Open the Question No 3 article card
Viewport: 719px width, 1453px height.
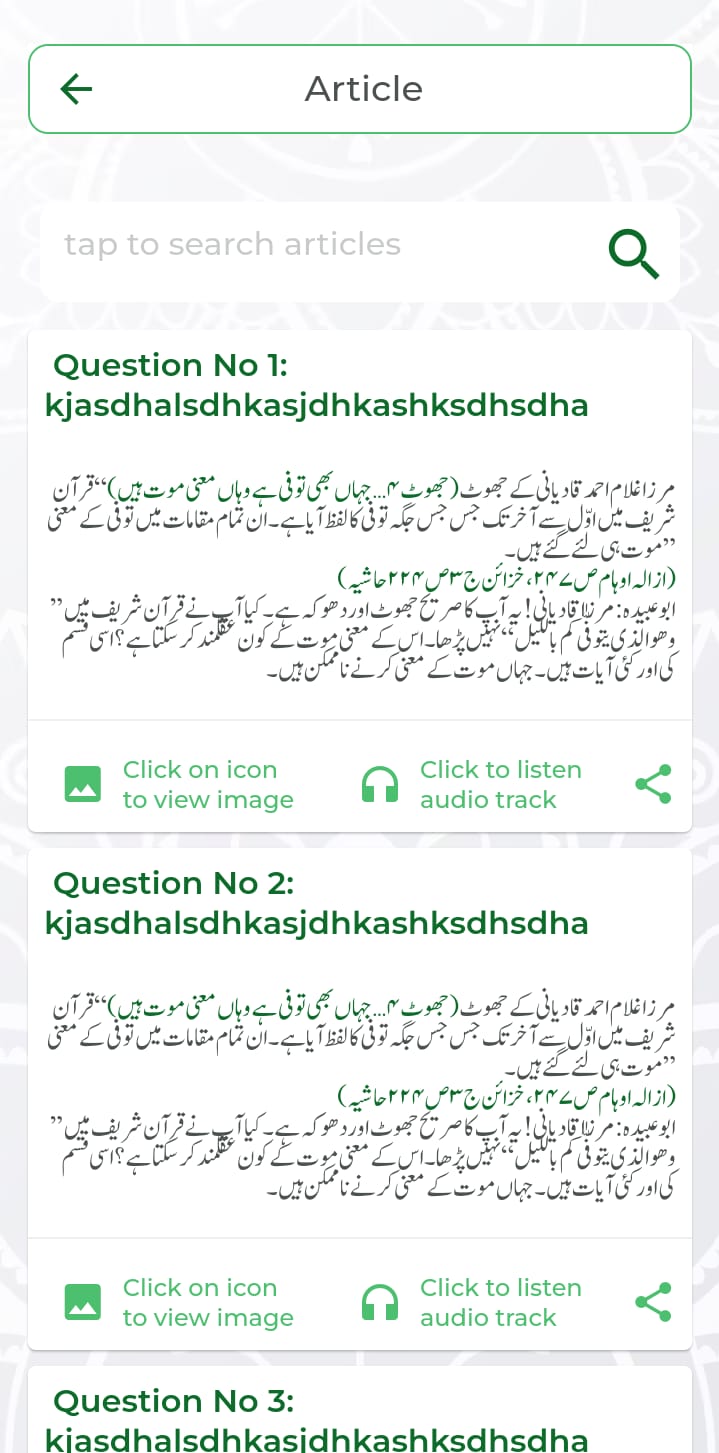(360, 1410)
